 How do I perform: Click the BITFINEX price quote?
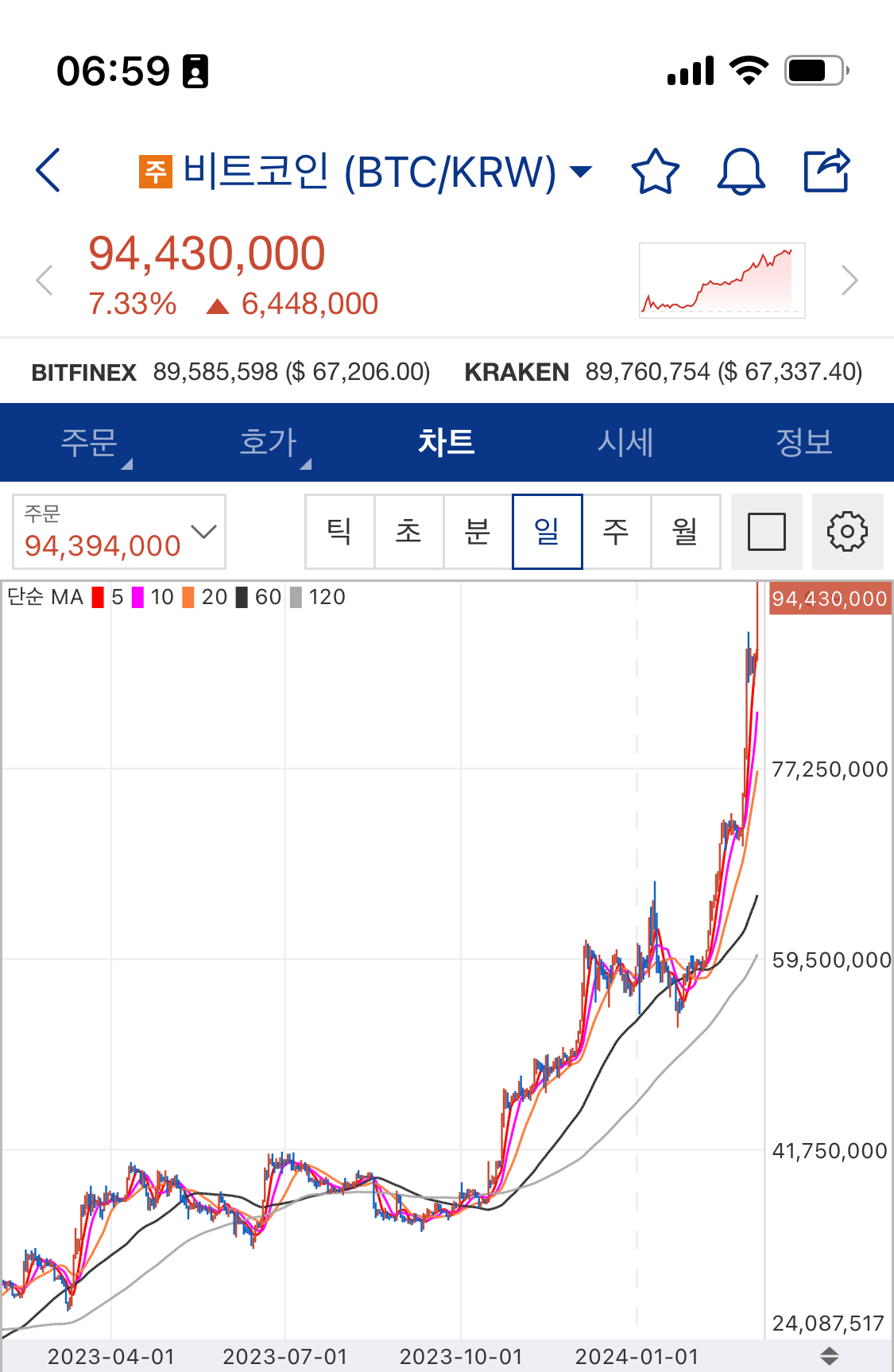pos(230,371)
